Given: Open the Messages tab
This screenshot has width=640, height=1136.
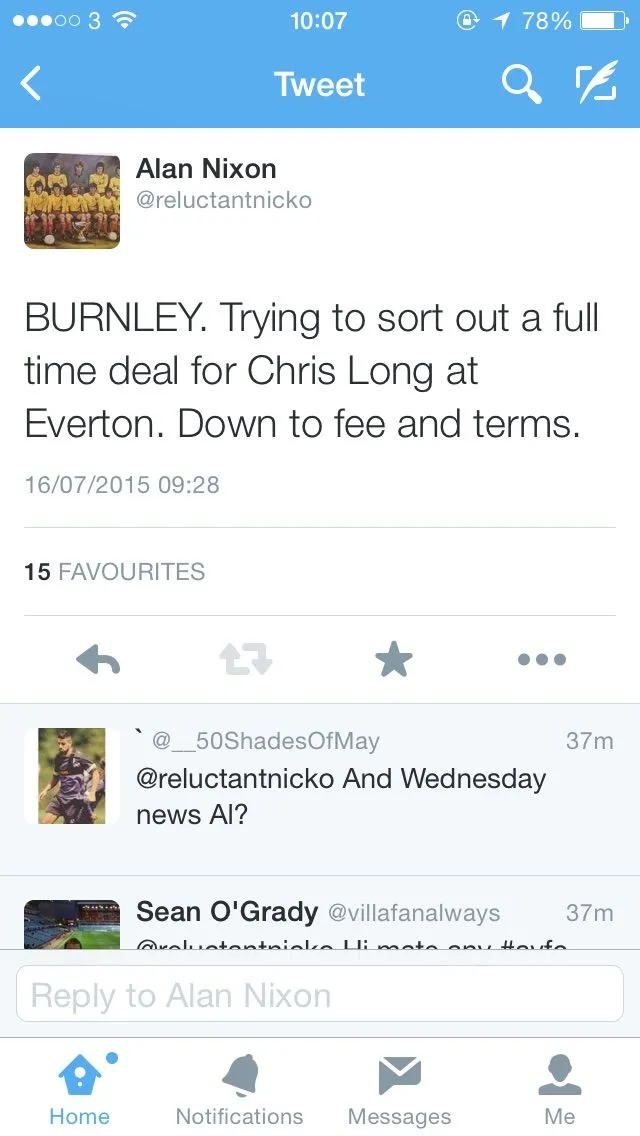Looking at the screenshot, I should tap(399, 1089).
